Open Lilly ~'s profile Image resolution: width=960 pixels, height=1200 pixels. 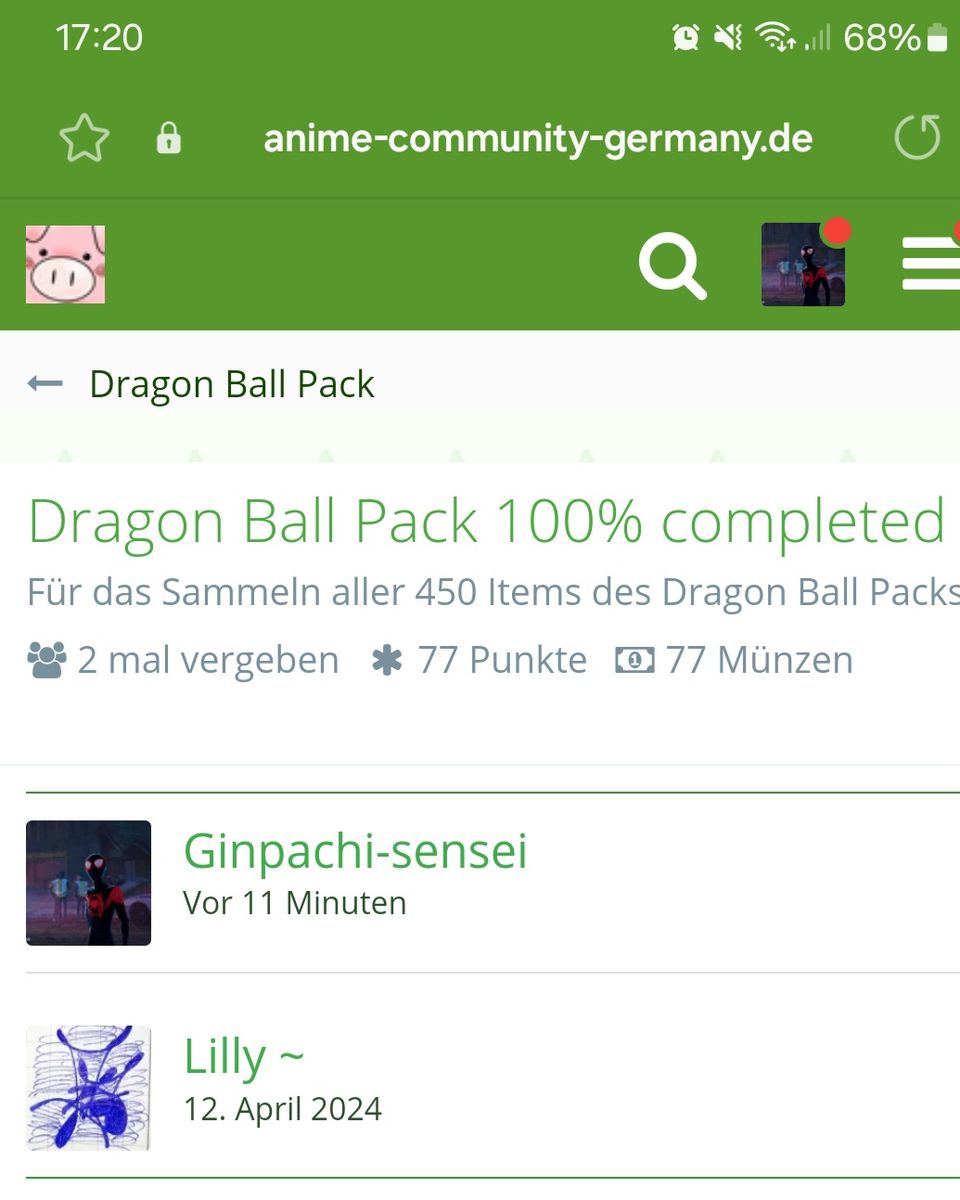coord(243,1057)
